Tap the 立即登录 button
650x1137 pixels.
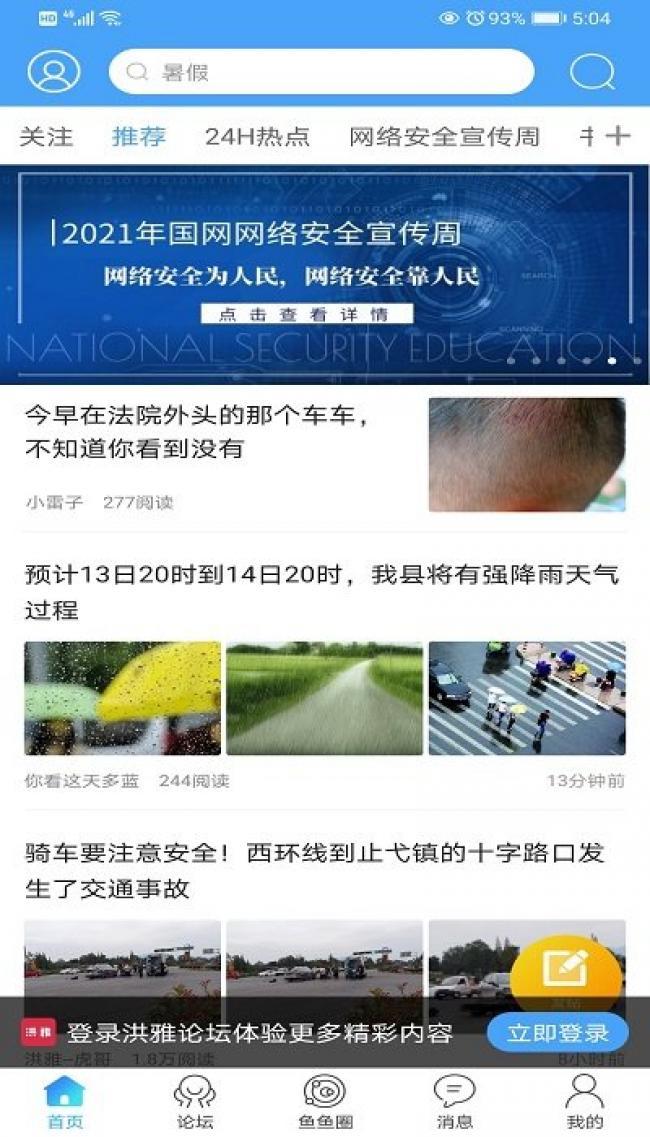(557, 1033)
